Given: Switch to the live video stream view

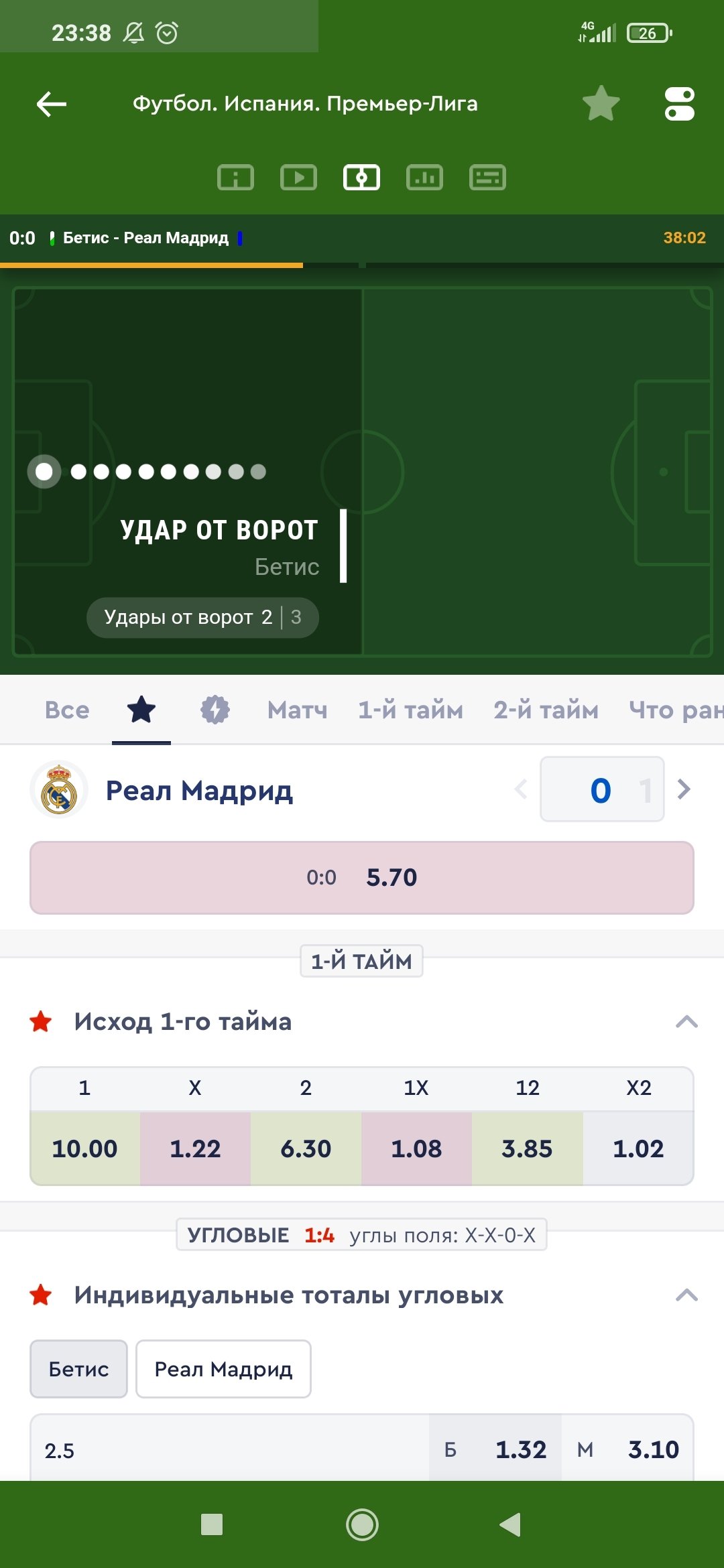Looking at the screenshot, I should [298, 178].
